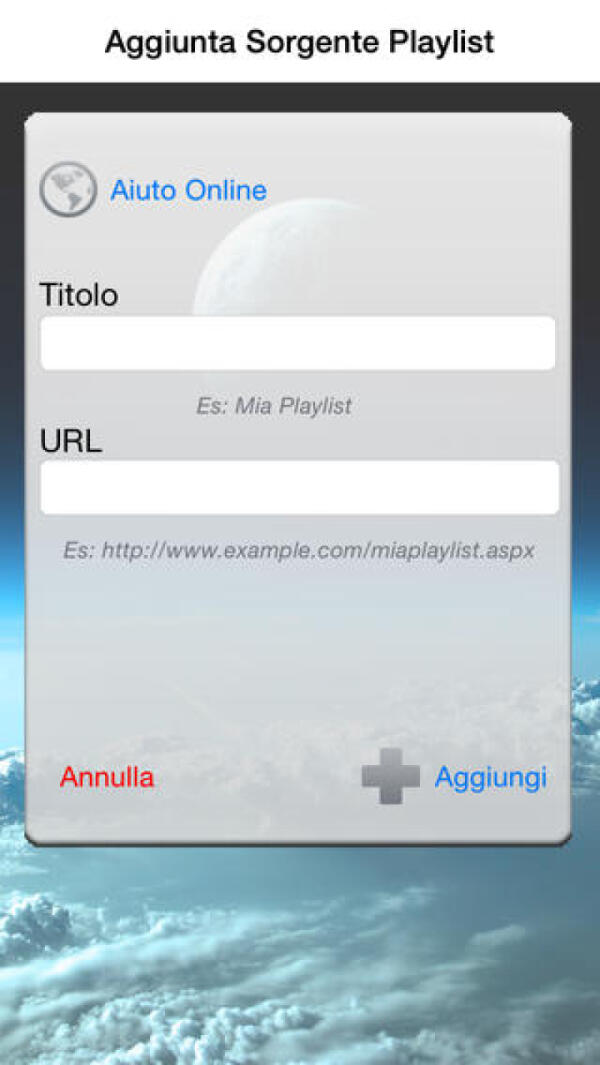This screenshot has width=600, height=1065.
Task: Add the playlist with Aggiungi
Action: point(490,777)
